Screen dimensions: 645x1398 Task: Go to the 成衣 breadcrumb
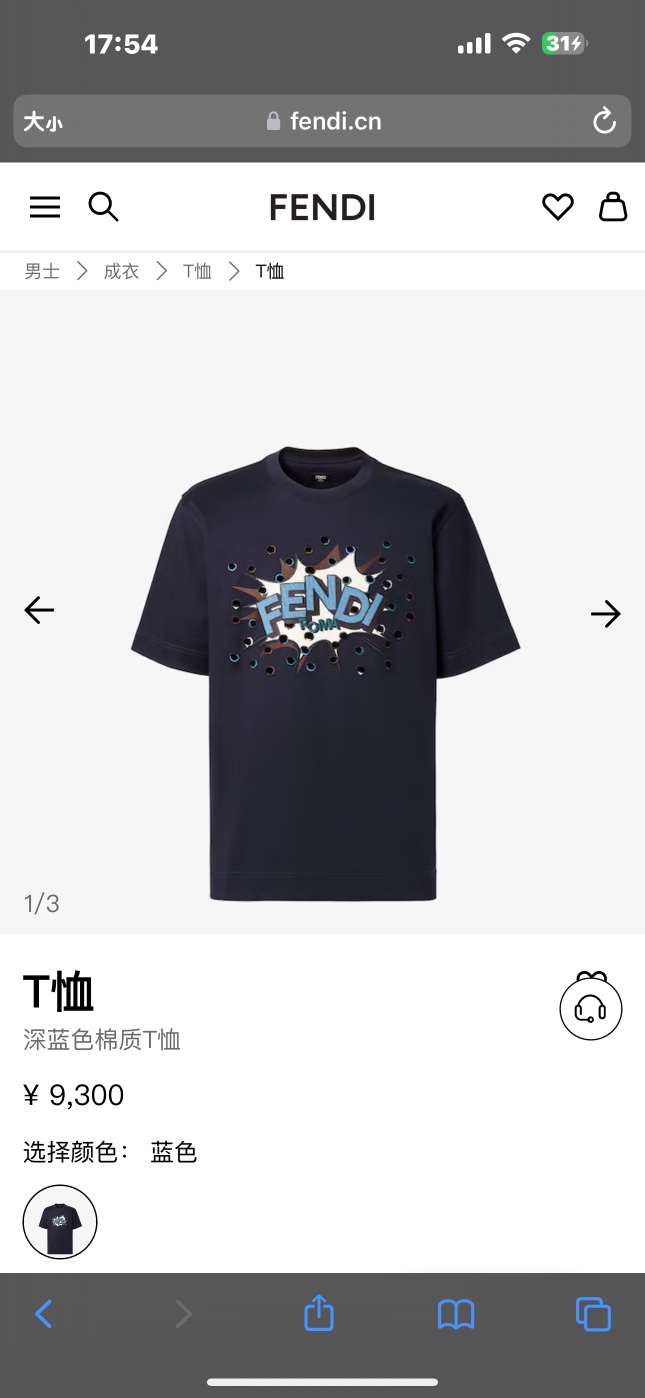[x=121, y=271]
